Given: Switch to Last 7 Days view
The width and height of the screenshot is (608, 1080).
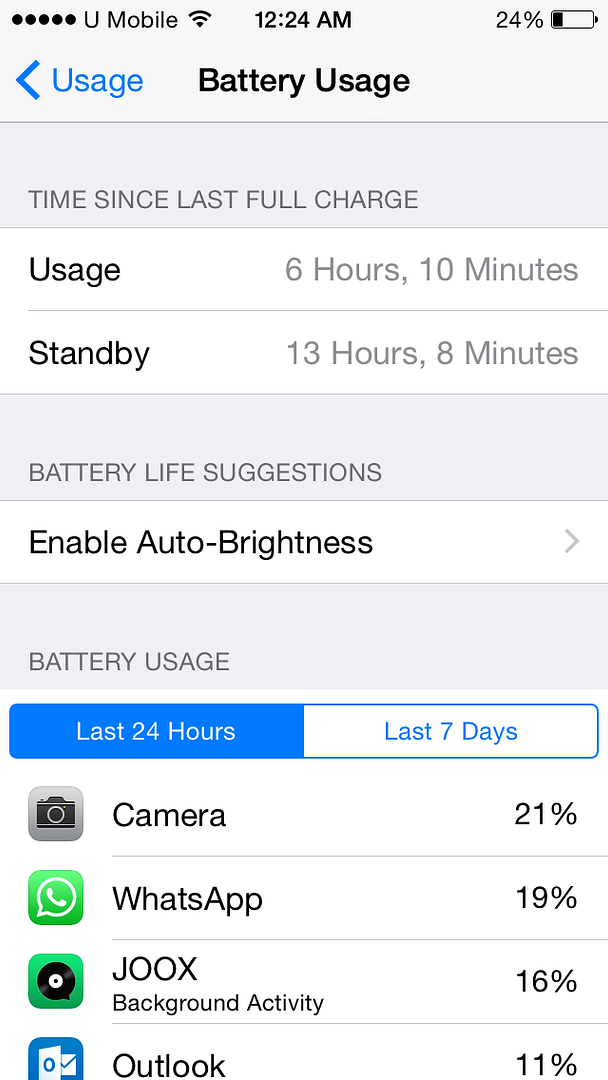Looking at the screenshot, I should (x=450, y=731).
